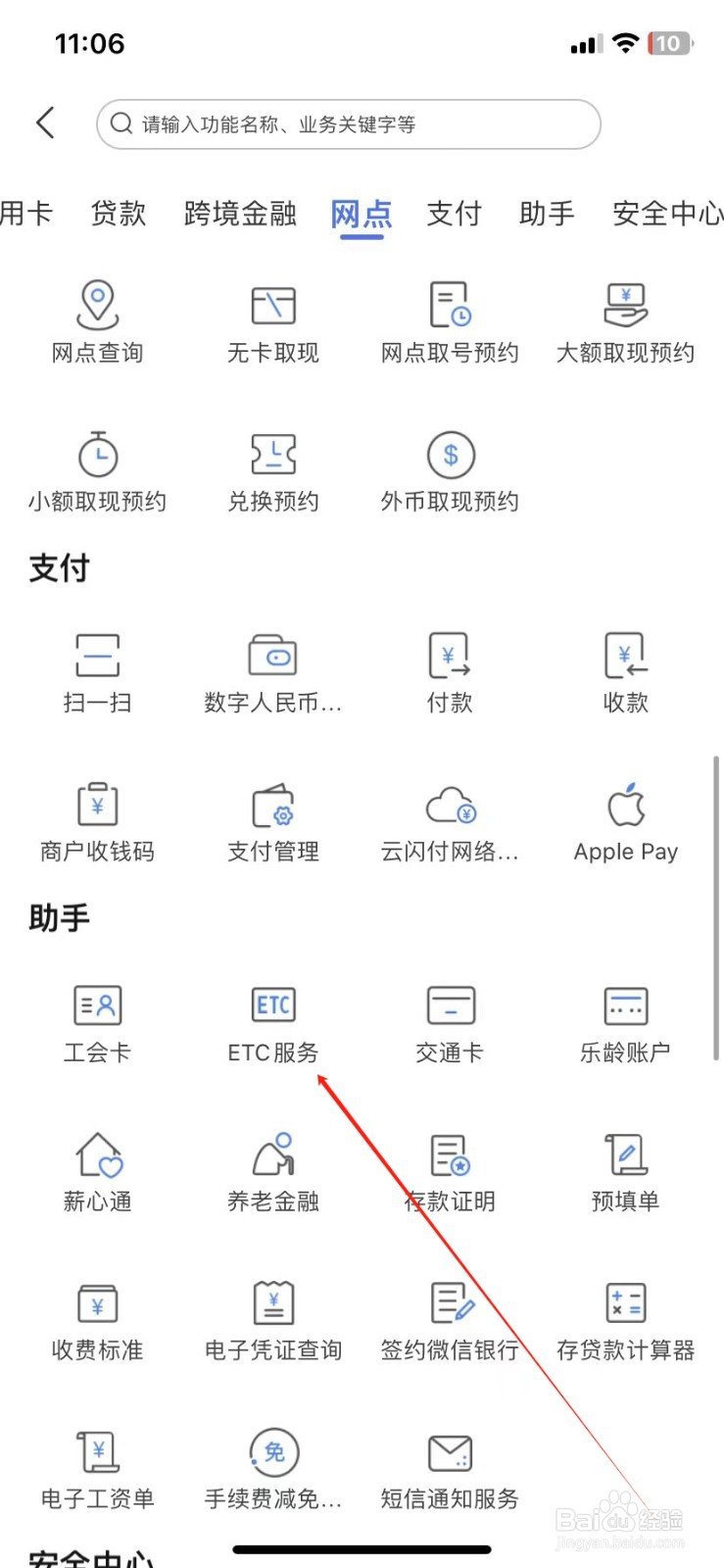
Task: Open 网点取号预约 queue reservation
Action: [x=449, y=323]
